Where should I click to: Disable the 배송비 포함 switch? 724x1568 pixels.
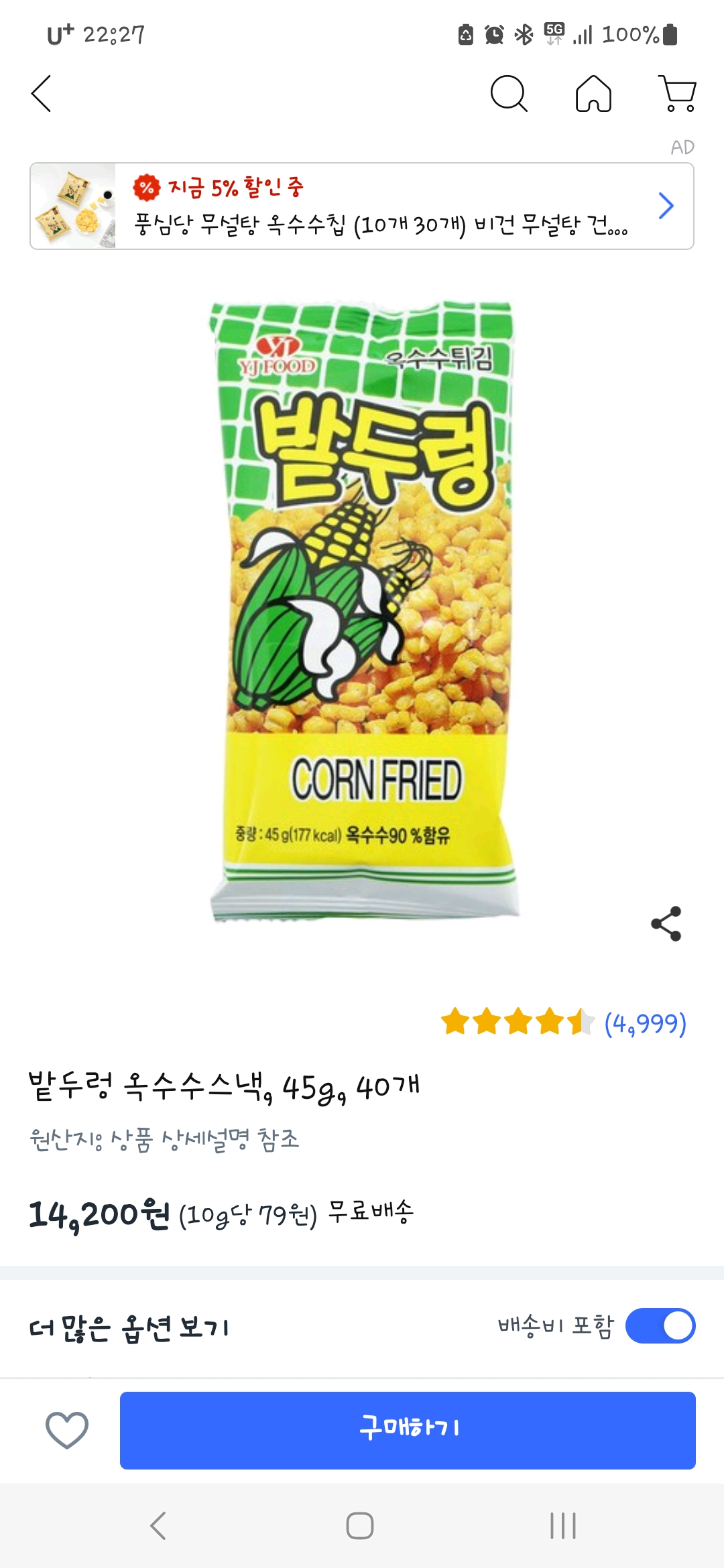point(660,1326)
